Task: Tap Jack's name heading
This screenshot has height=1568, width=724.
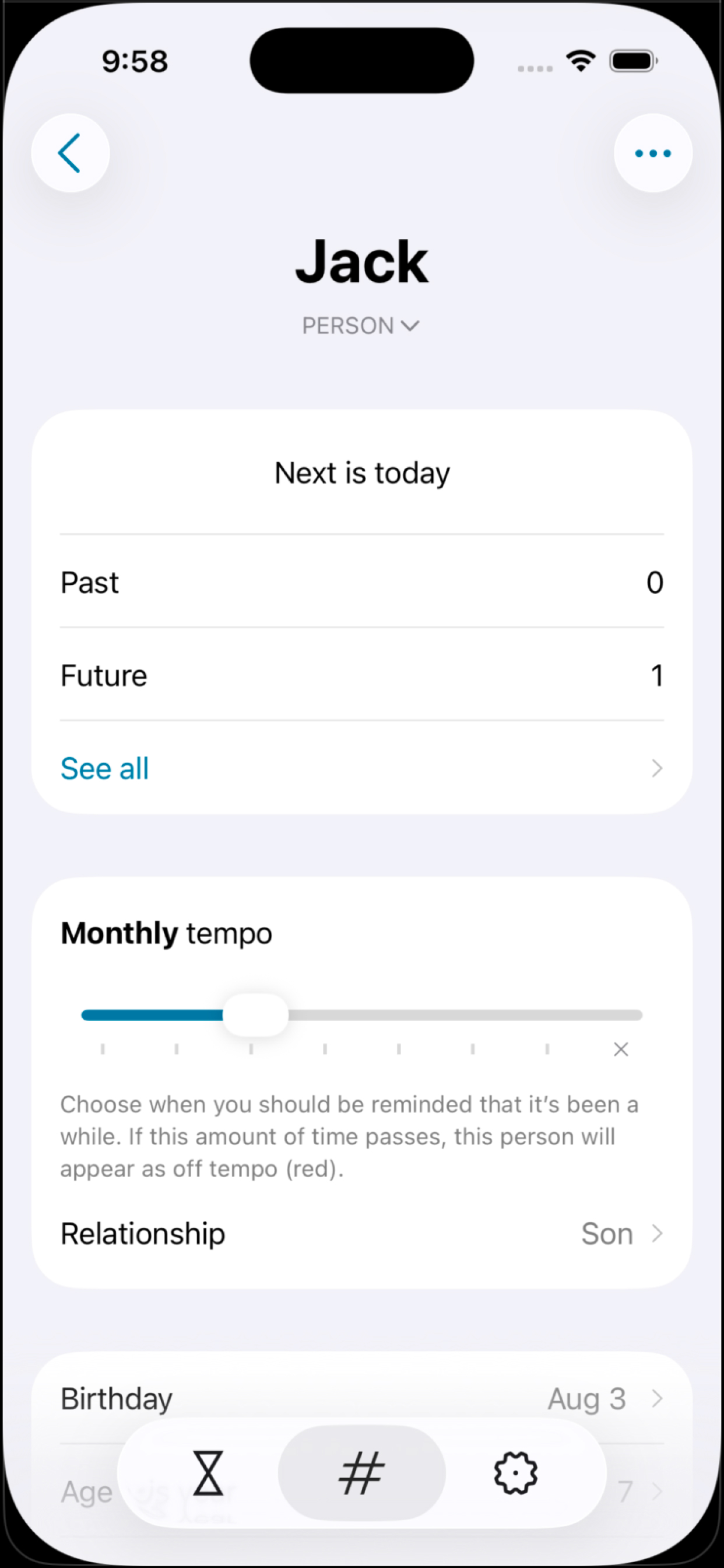Action: pos(361,261)
